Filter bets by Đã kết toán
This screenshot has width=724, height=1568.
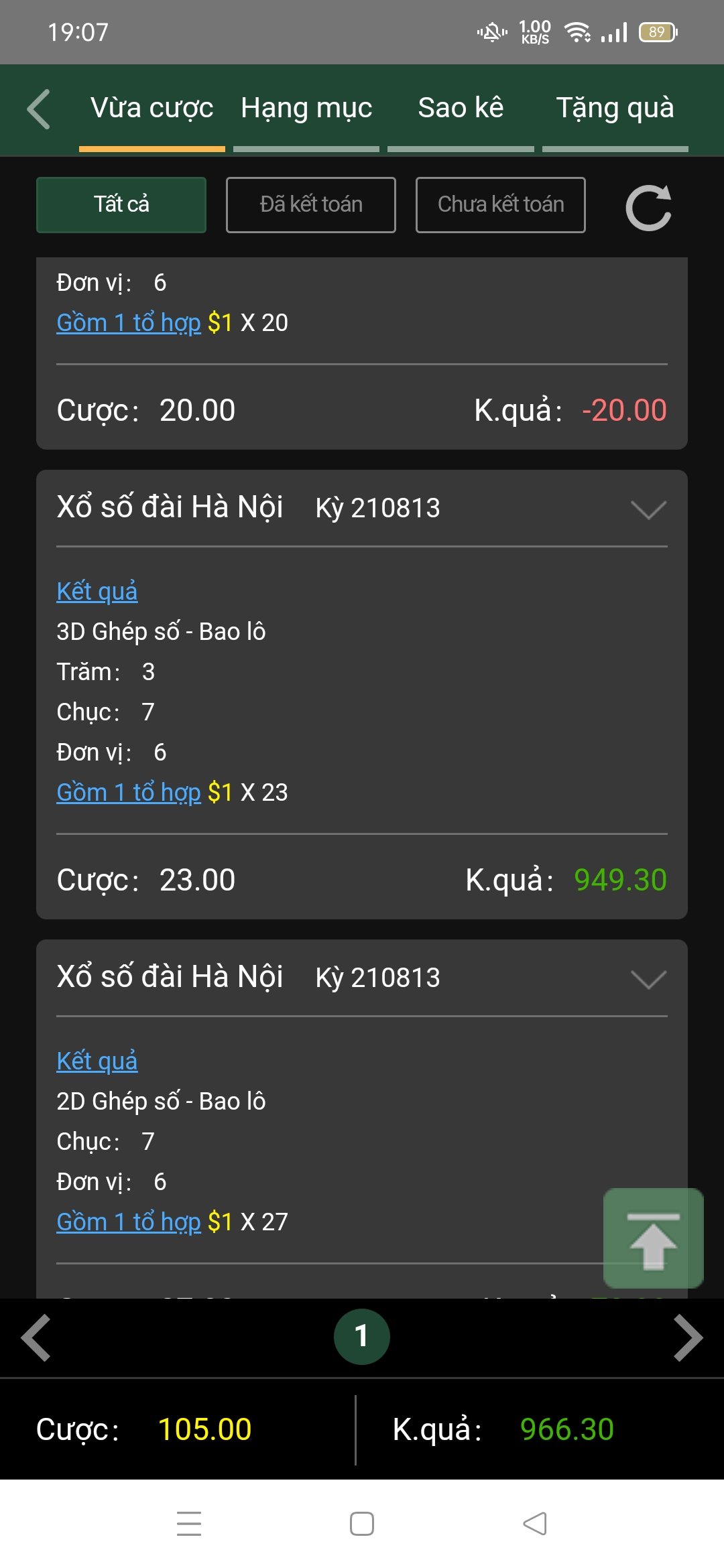coord(311,205)
